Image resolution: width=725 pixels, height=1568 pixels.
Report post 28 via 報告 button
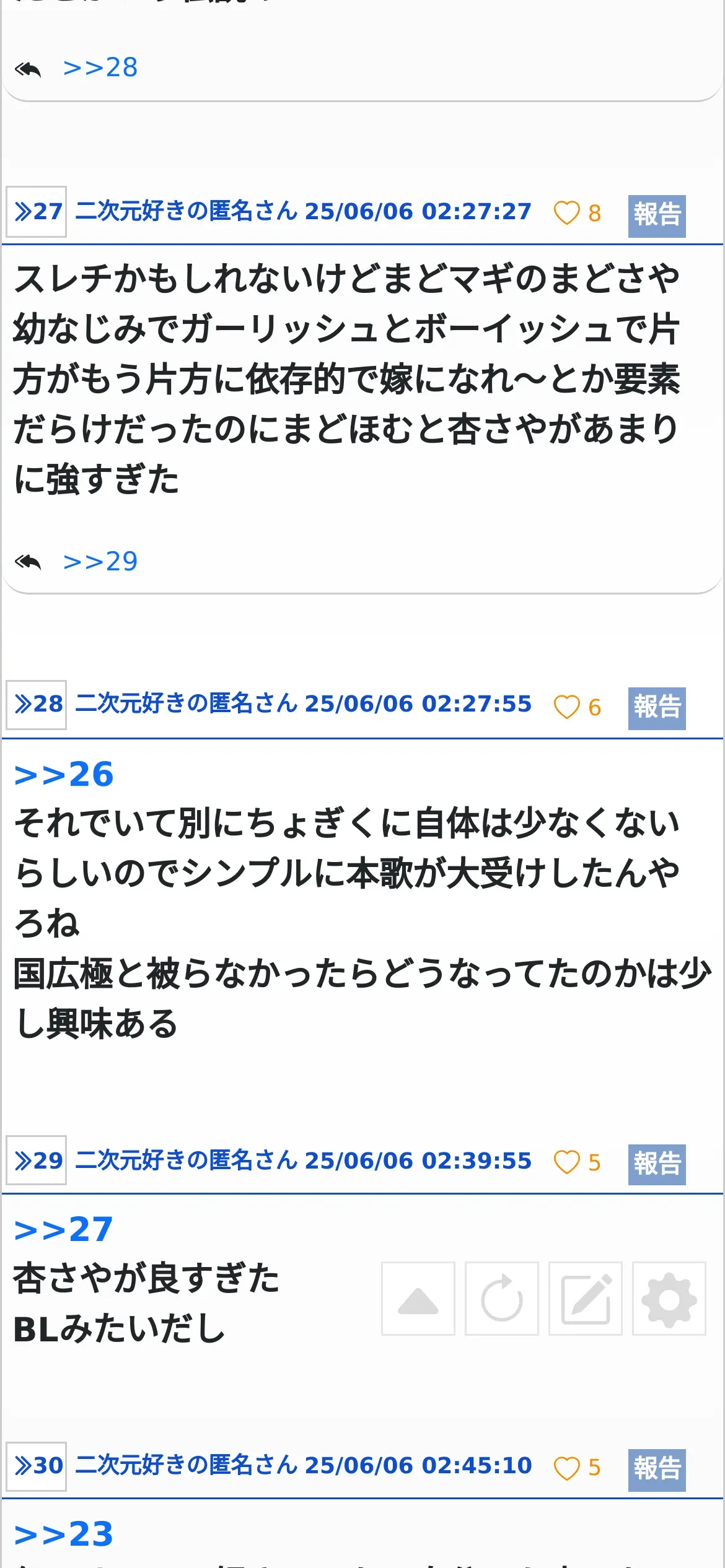[657, 708]
